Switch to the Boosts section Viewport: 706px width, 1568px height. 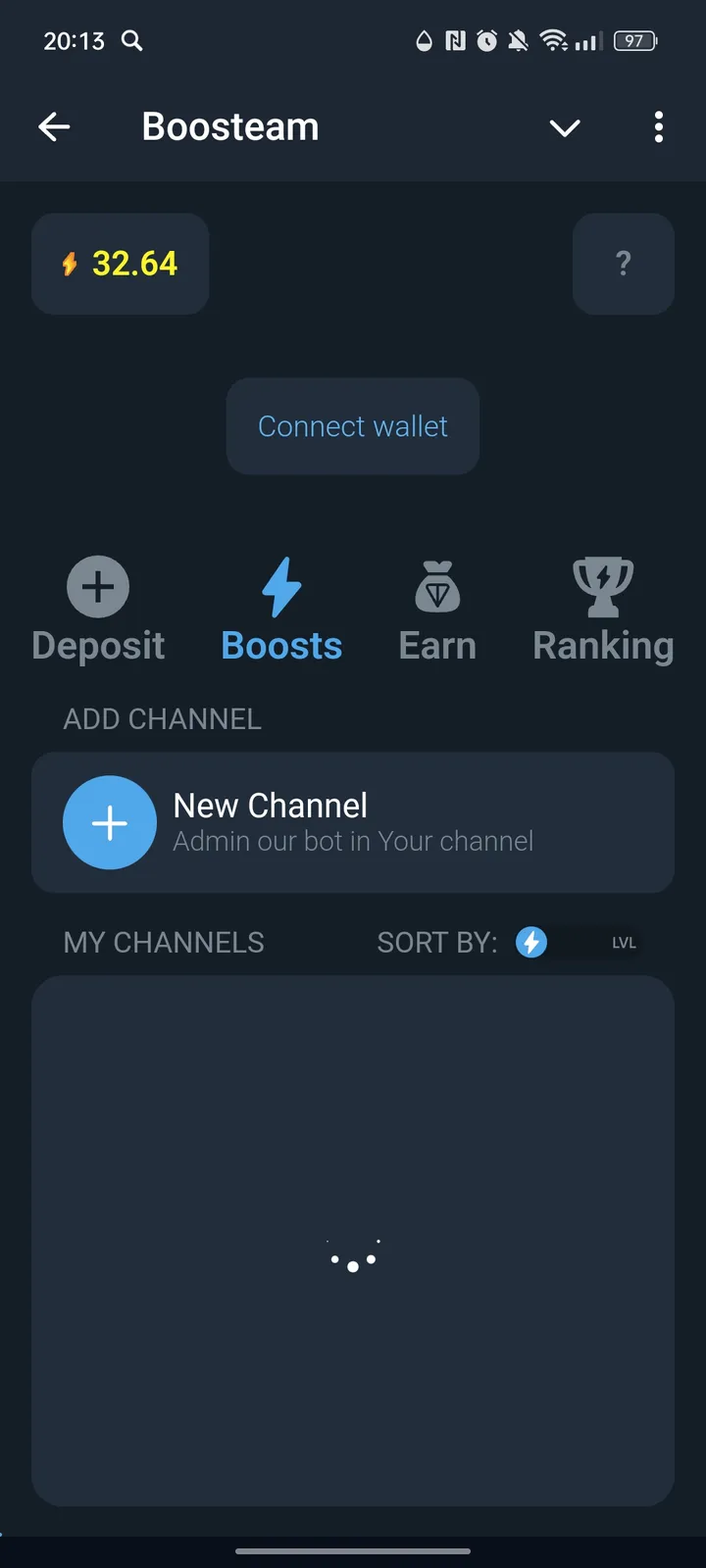281,608
